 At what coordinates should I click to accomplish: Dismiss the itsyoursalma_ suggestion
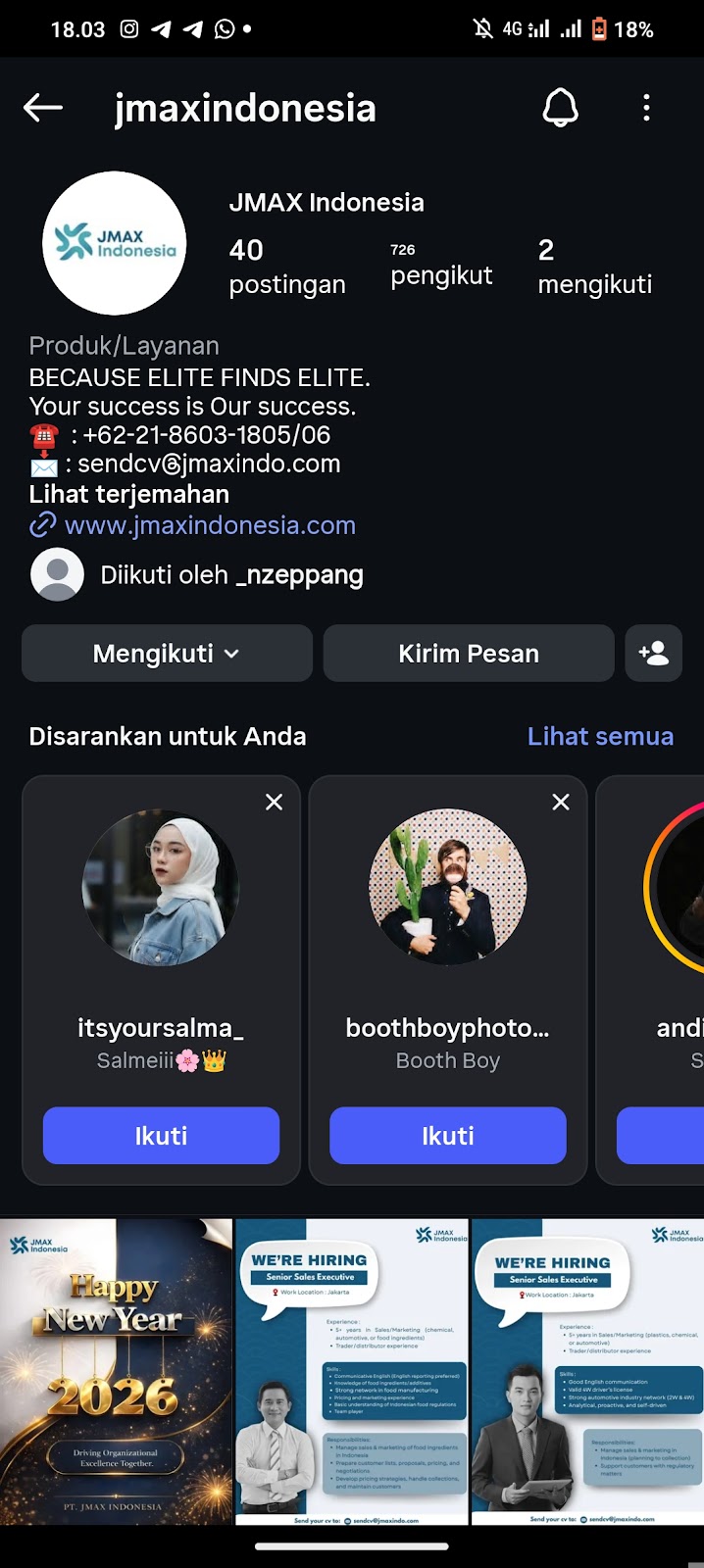[275, 802]
